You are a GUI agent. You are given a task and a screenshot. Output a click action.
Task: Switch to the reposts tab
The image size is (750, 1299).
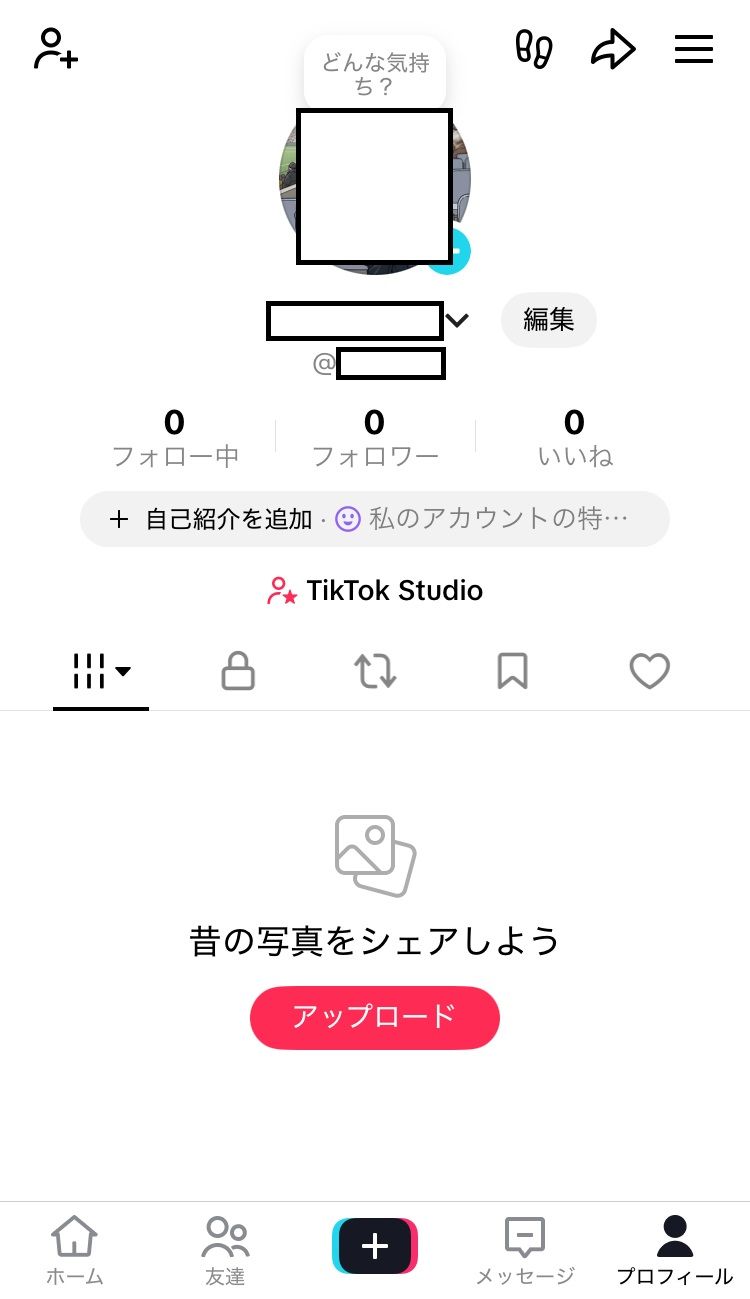(375, 671)
